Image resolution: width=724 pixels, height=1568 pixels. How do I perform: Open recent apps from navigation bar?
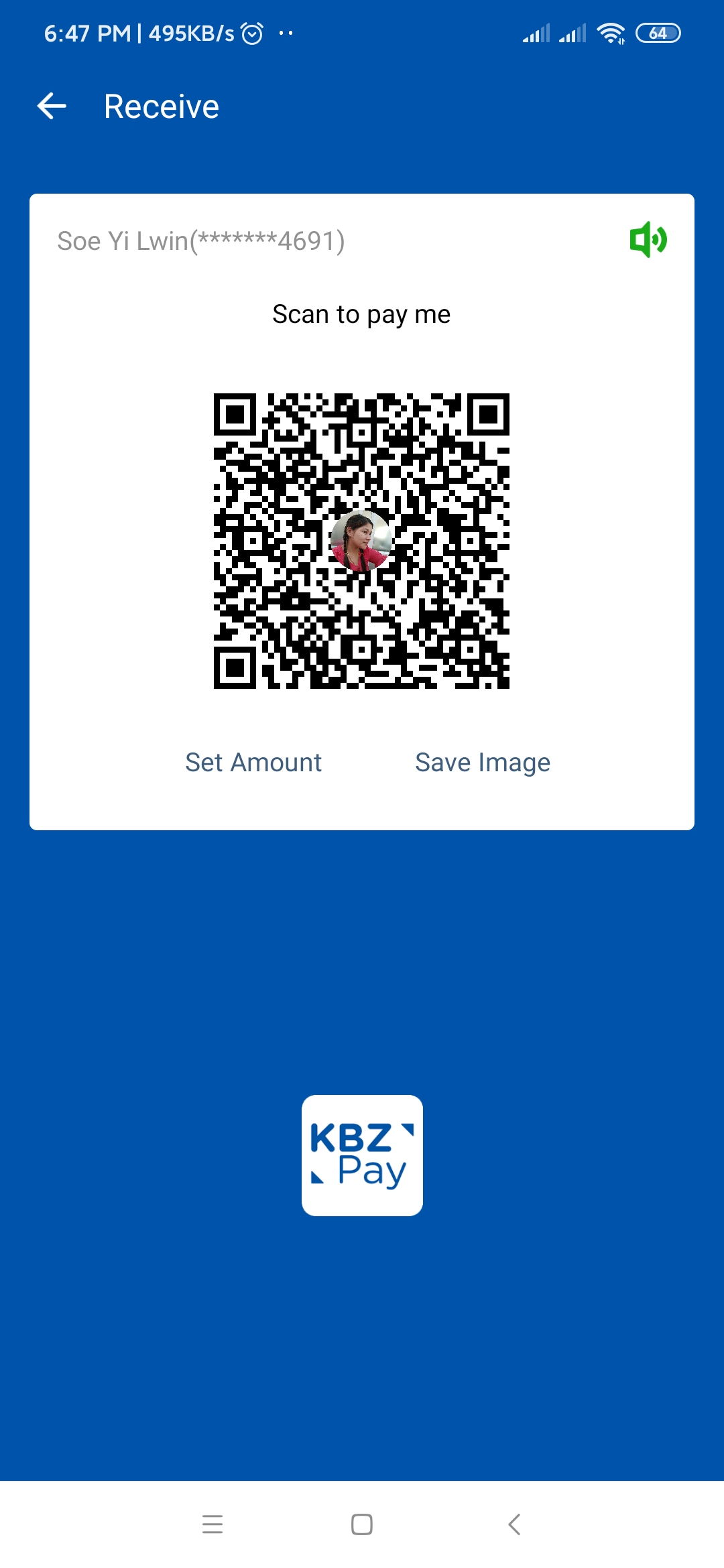point(213,1524)
